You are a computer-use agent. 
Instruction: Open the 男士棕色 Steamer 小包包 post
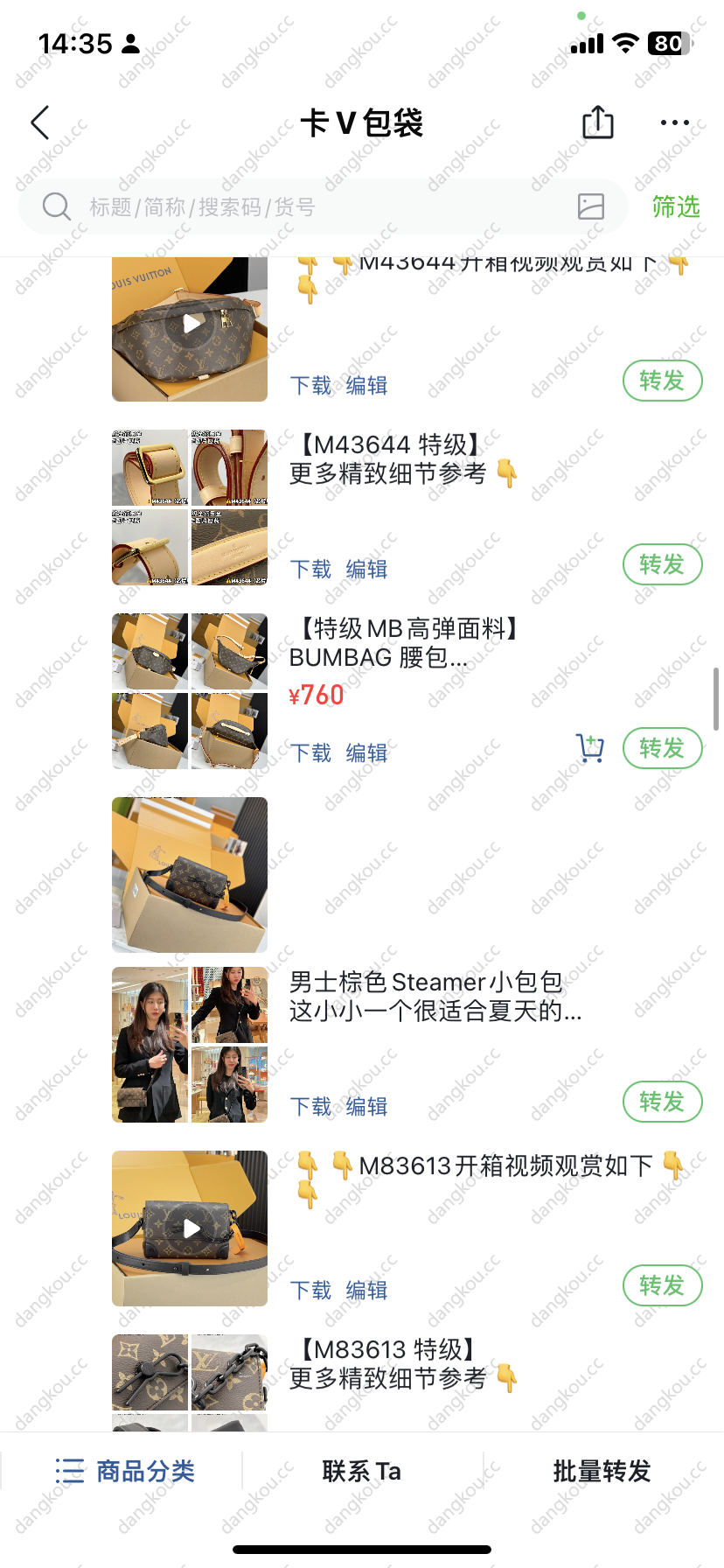[435, 997]
